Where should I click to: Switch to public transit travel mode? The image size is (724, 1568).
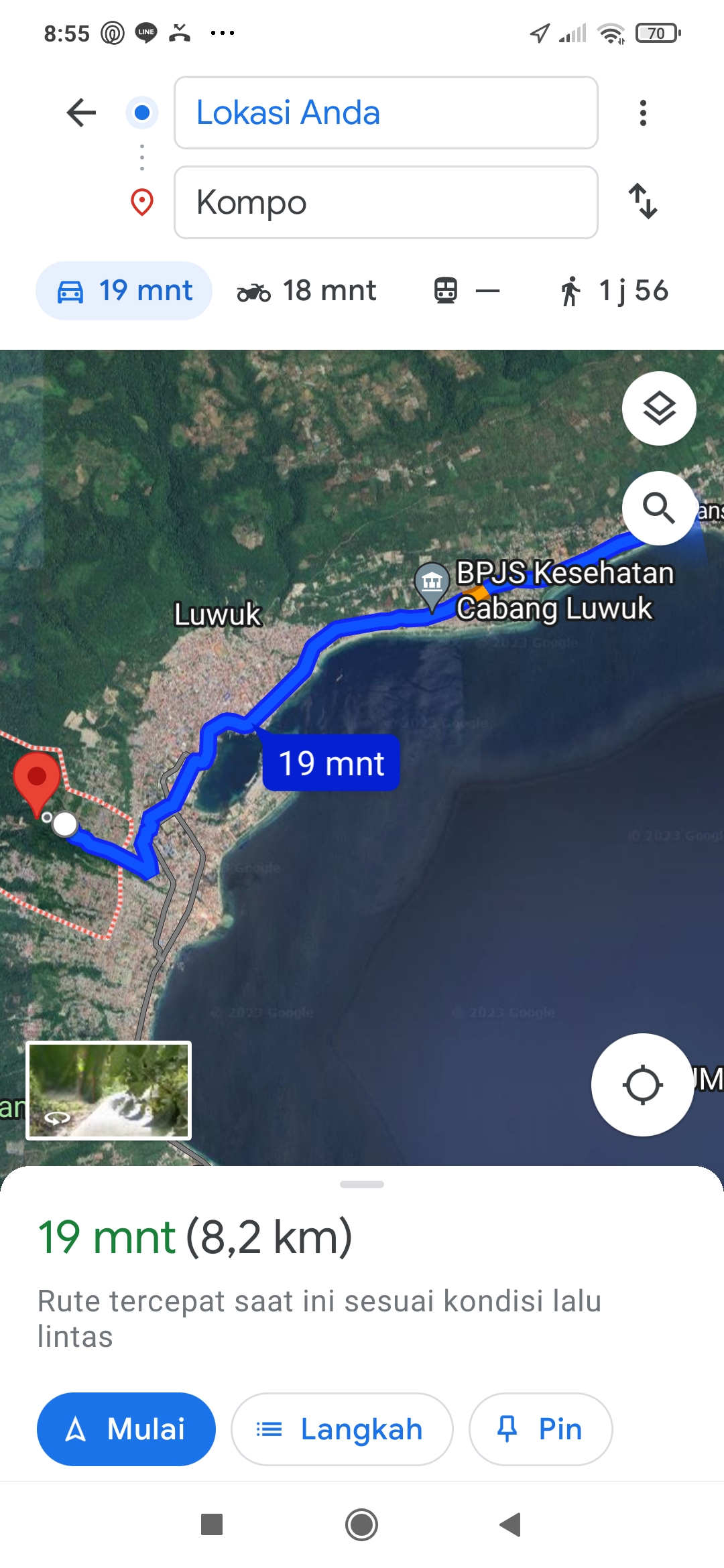467,291
